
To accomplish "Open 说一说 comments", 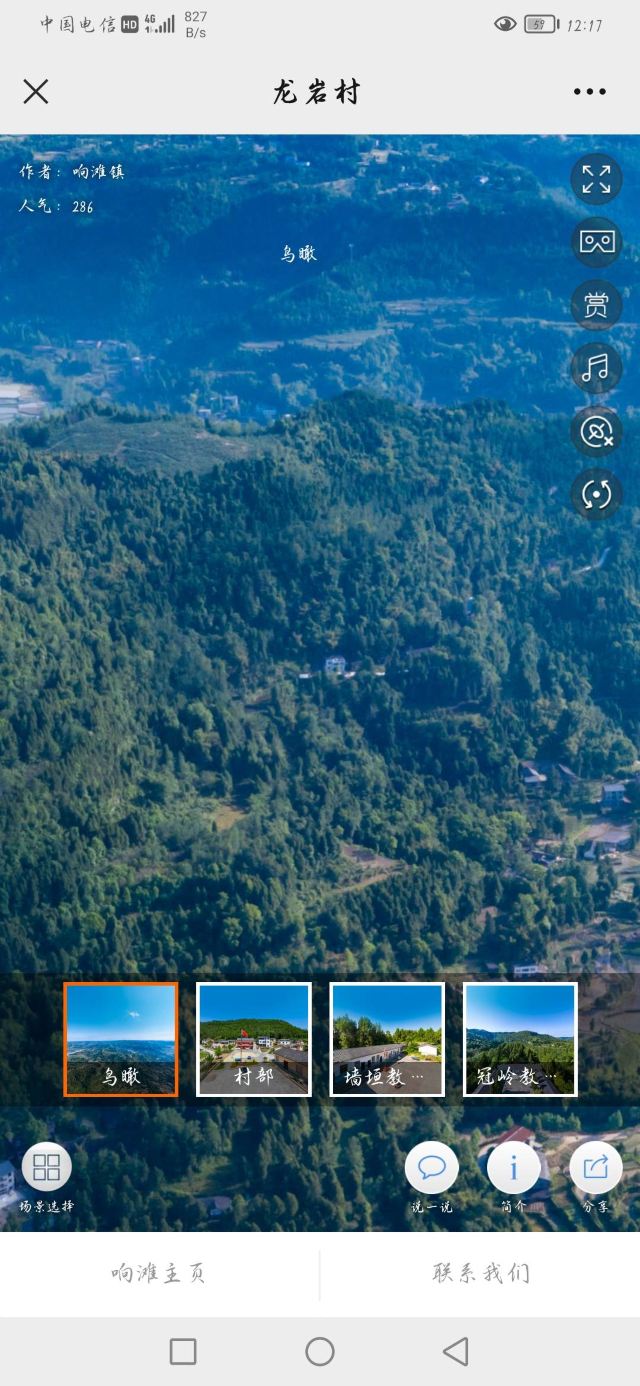I will [432, 1177].
